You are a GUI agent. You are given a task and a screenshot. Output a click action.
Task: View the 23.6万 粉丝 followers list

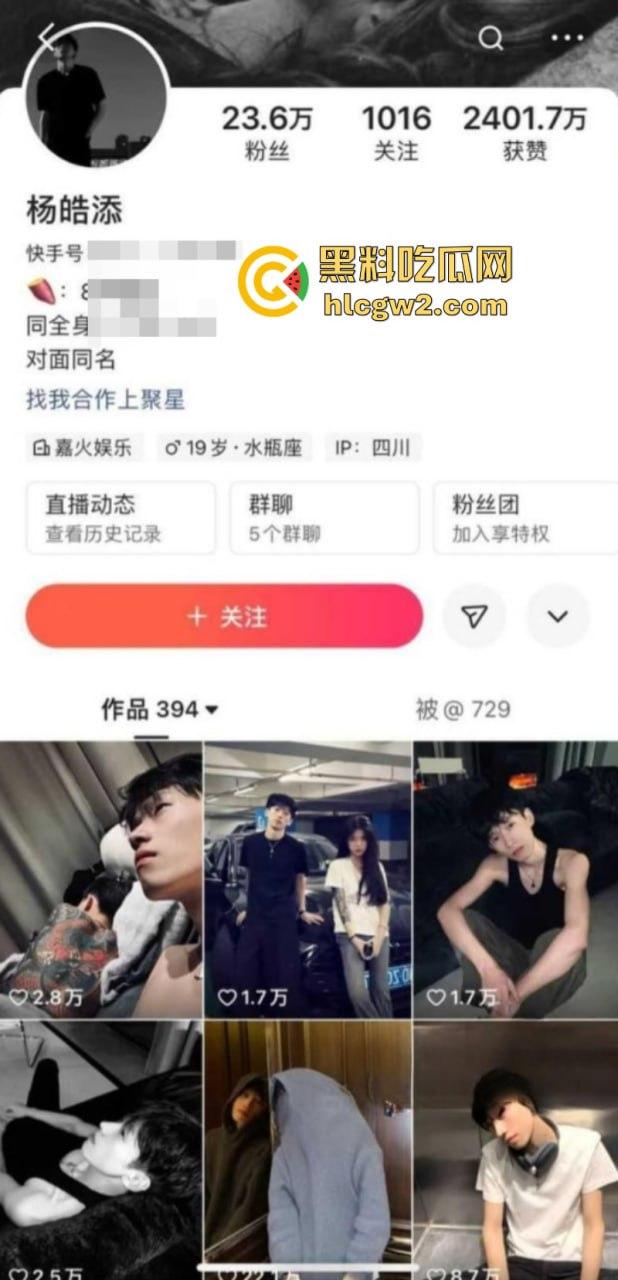pos(267,133)
